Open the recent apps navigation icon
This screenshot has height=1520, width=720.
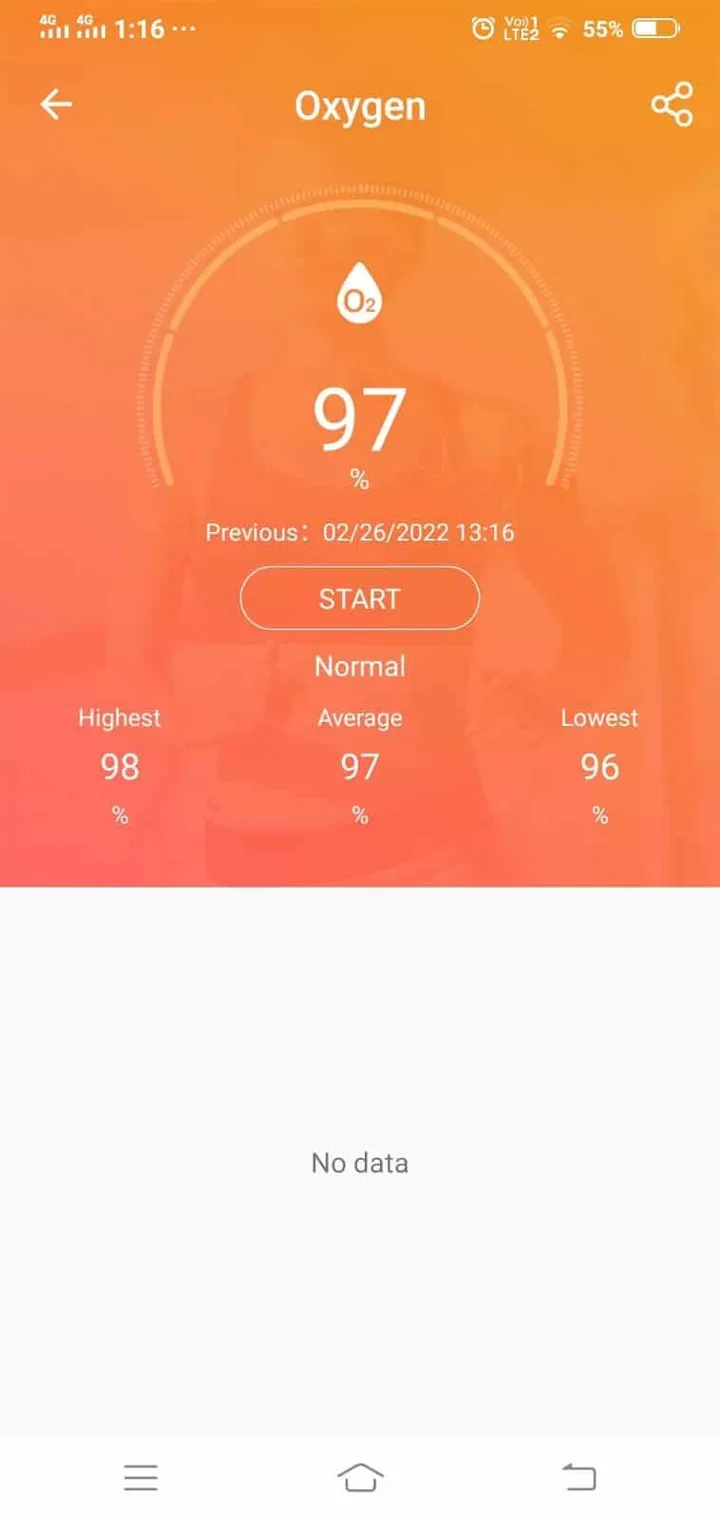coord(141,1477)
